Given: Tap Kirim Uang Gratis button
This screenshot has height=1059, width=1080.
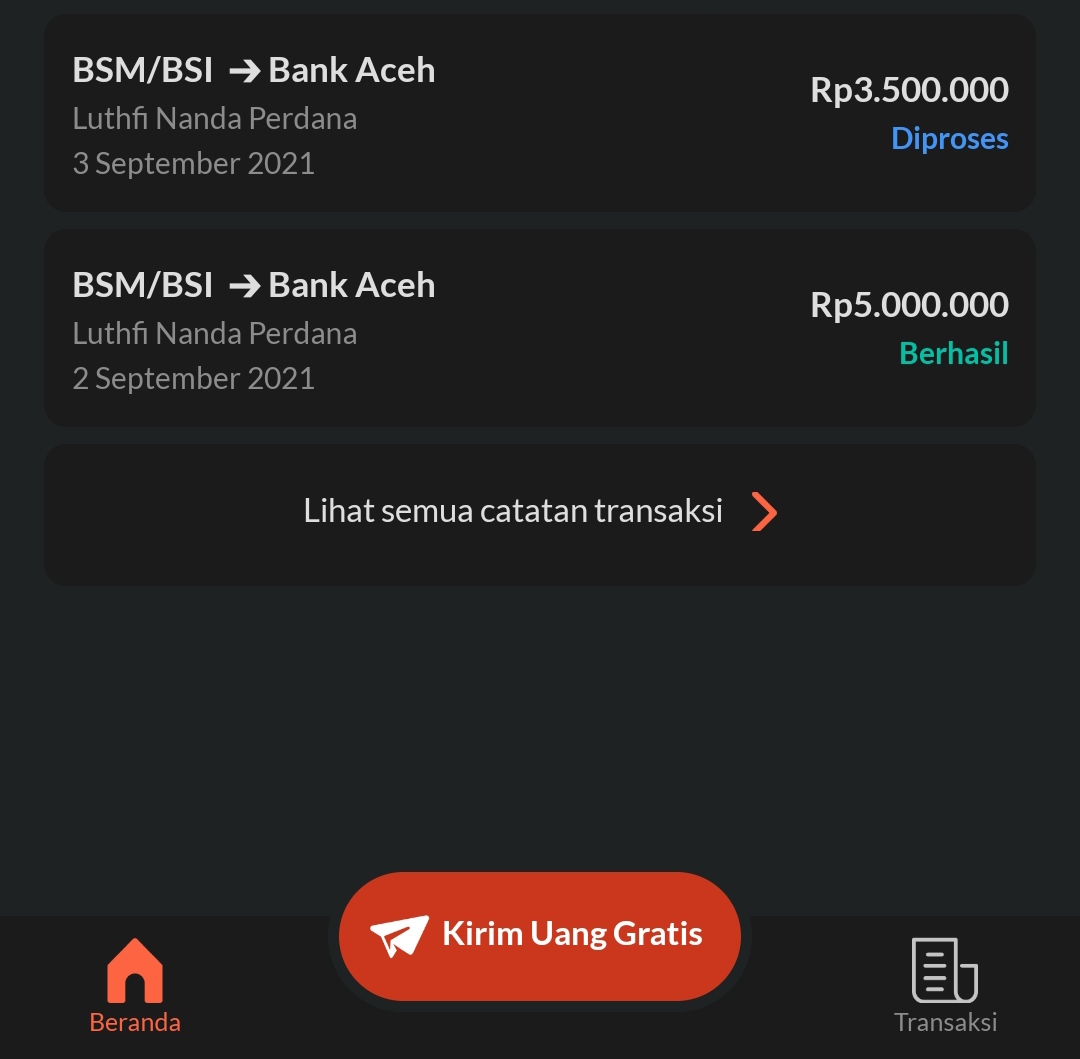Looking at the screenshot, I should [540, 935].
